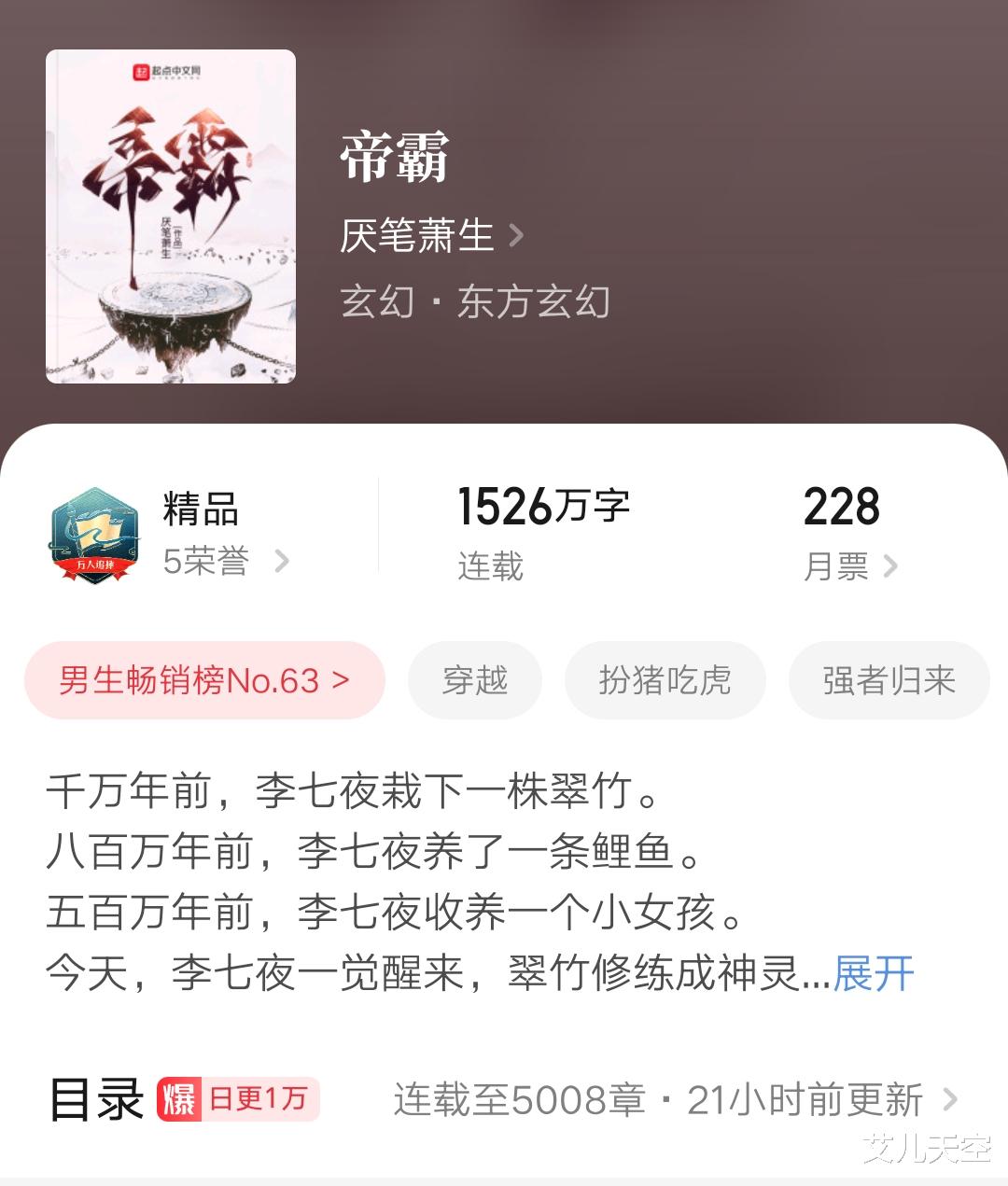Open 男生畅销榜No.63 ranking
Viewport: 1008px width, 1186px height.
click(204, 680)
